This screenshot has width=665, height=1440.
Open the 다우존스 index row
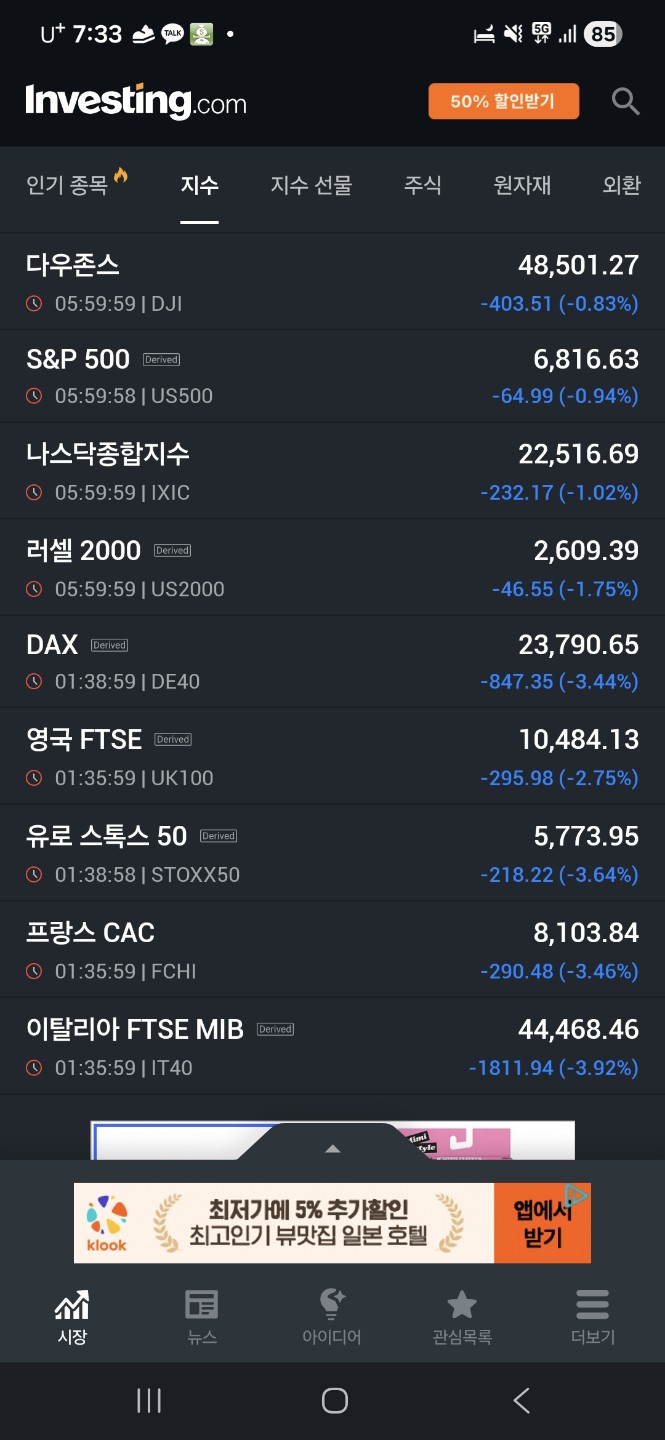[x=332, y=282]
